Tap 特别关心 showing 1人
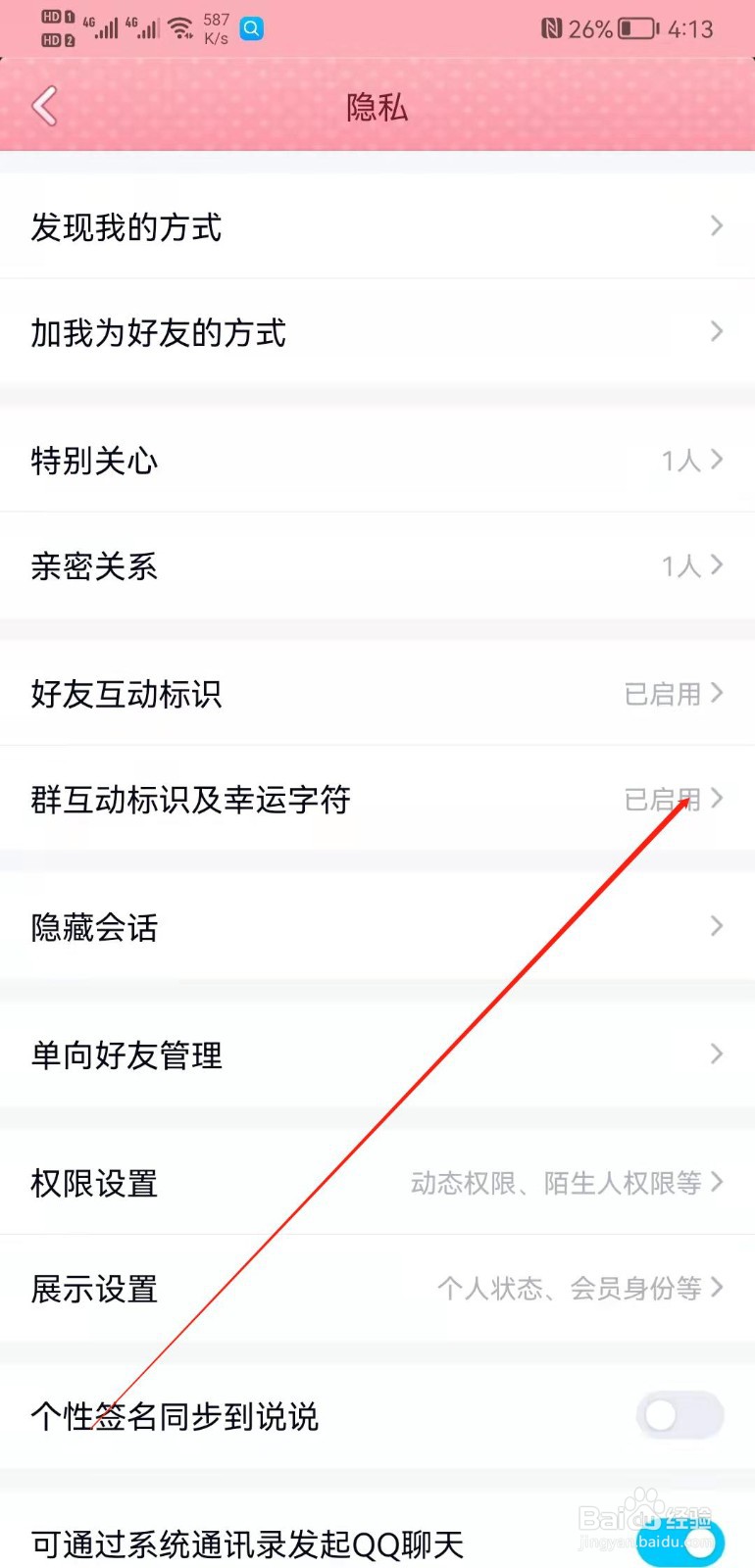 377,460
